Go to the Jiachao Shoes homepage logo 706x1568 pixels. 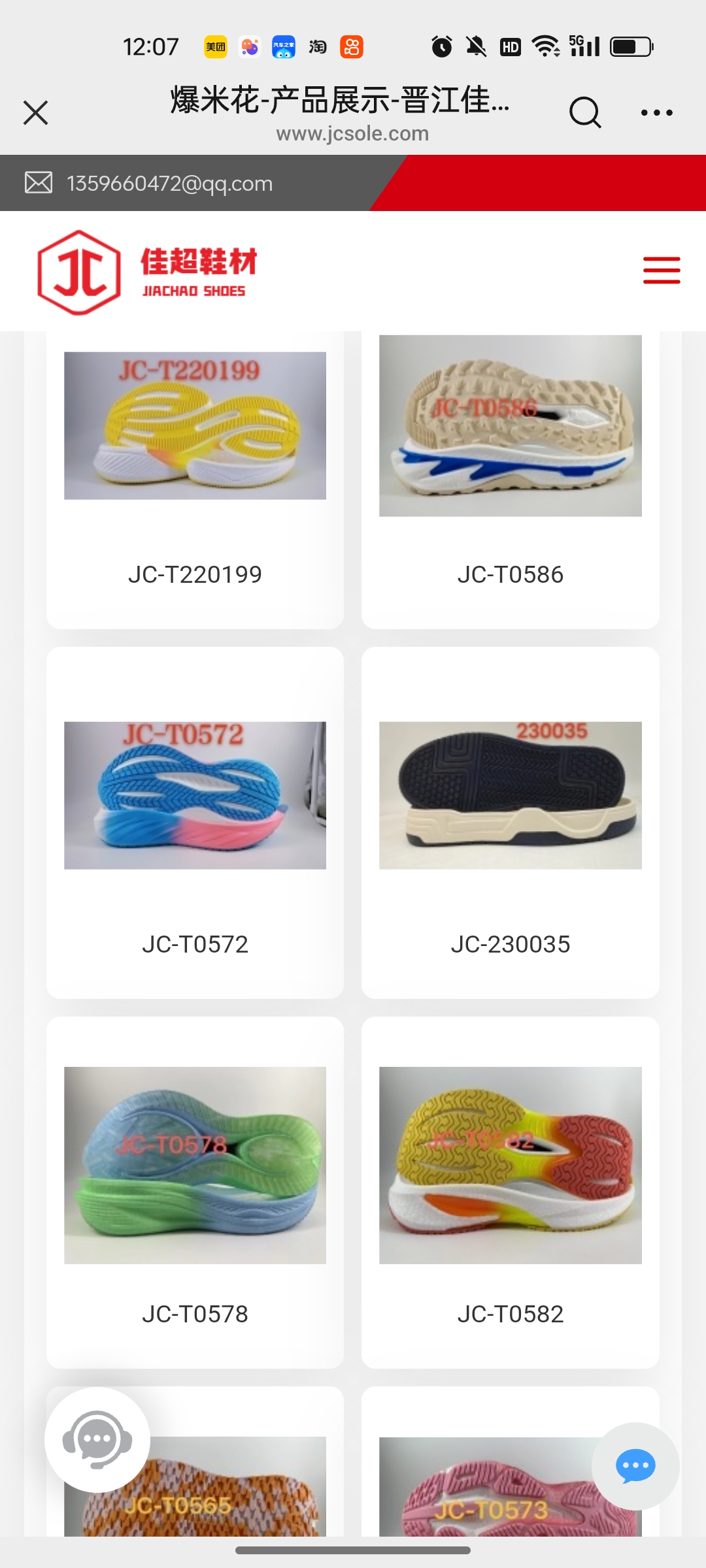point(148,272)
